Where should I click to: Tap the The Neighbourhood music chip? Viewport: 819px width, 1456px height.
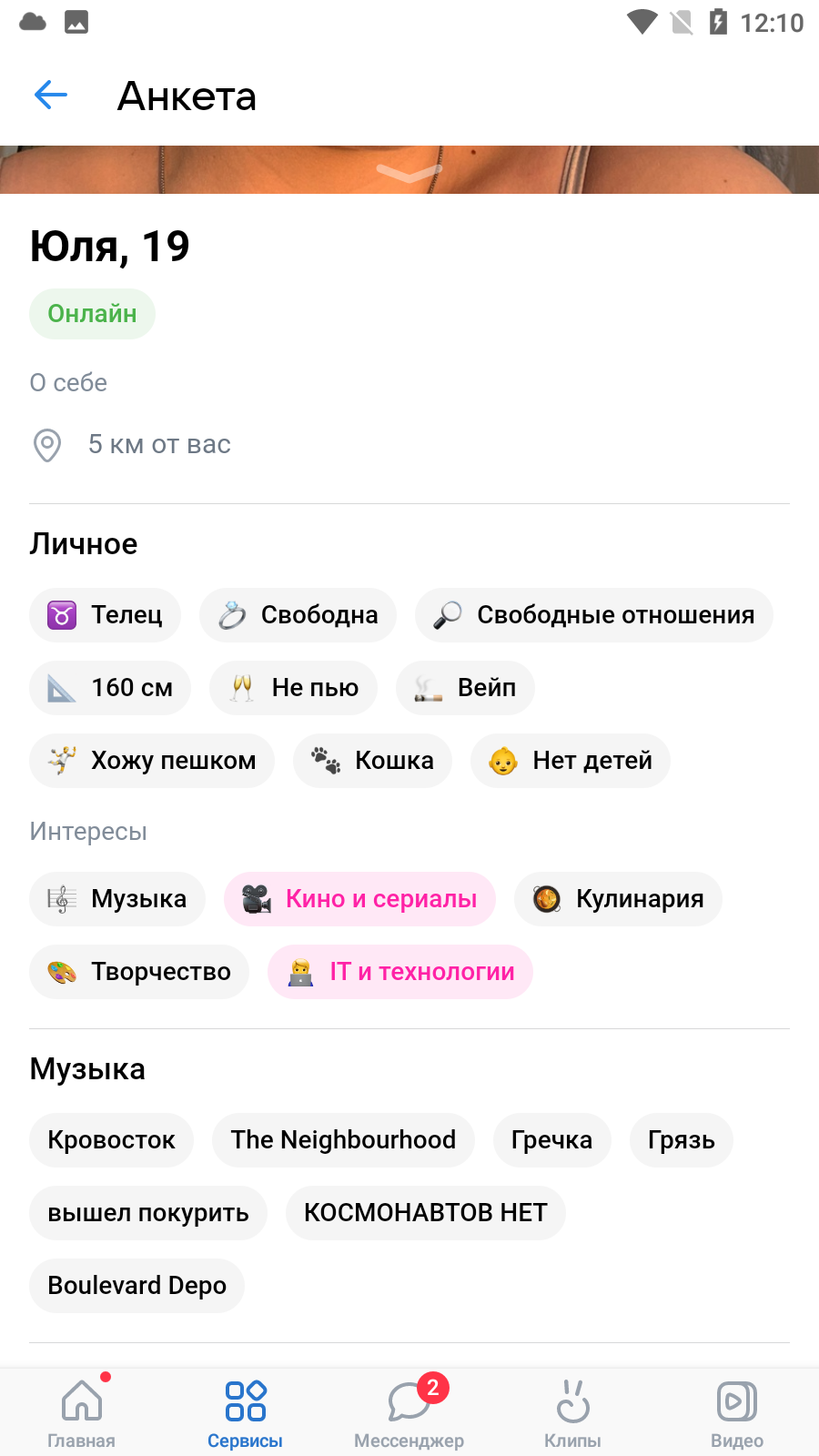(x=343, y=1140)
